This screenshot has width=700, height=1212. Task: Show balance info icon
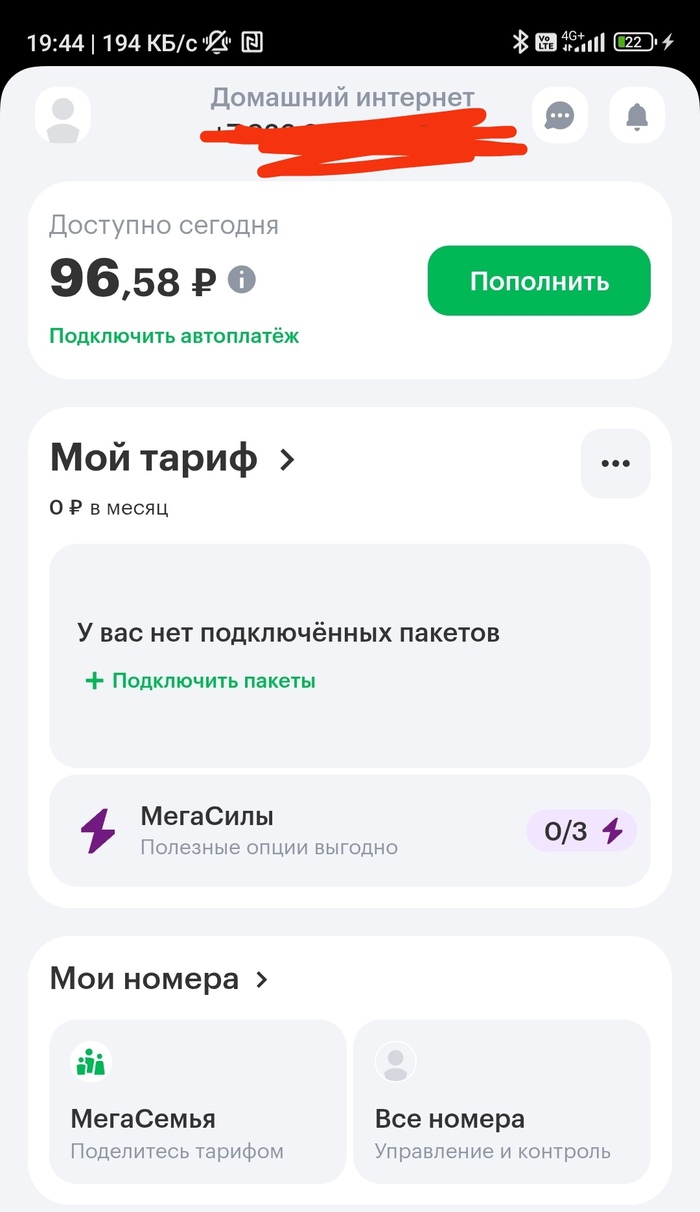coord(242,279)
